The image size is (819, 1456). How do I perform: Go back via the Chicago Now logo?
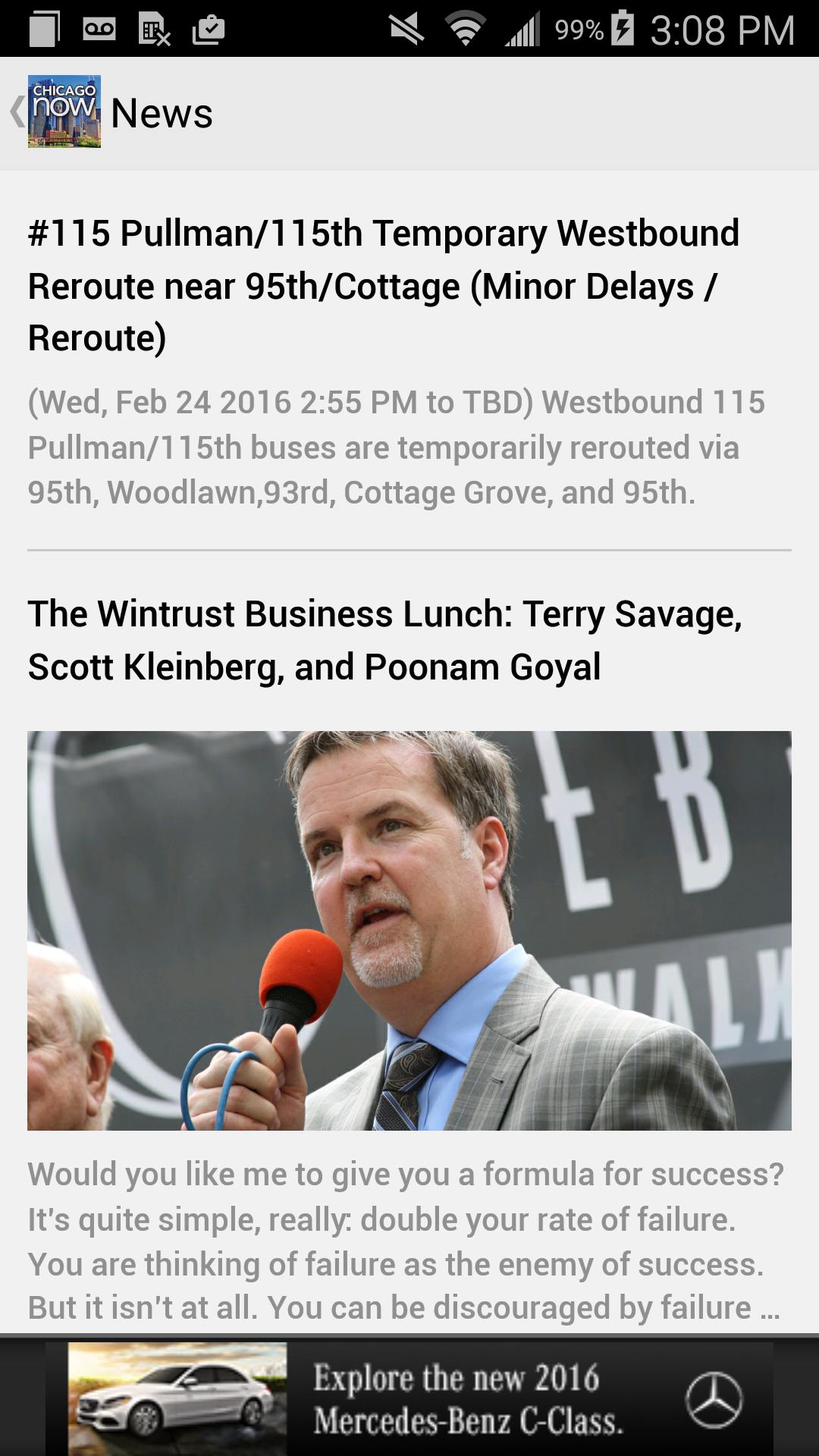click(63, 111)
